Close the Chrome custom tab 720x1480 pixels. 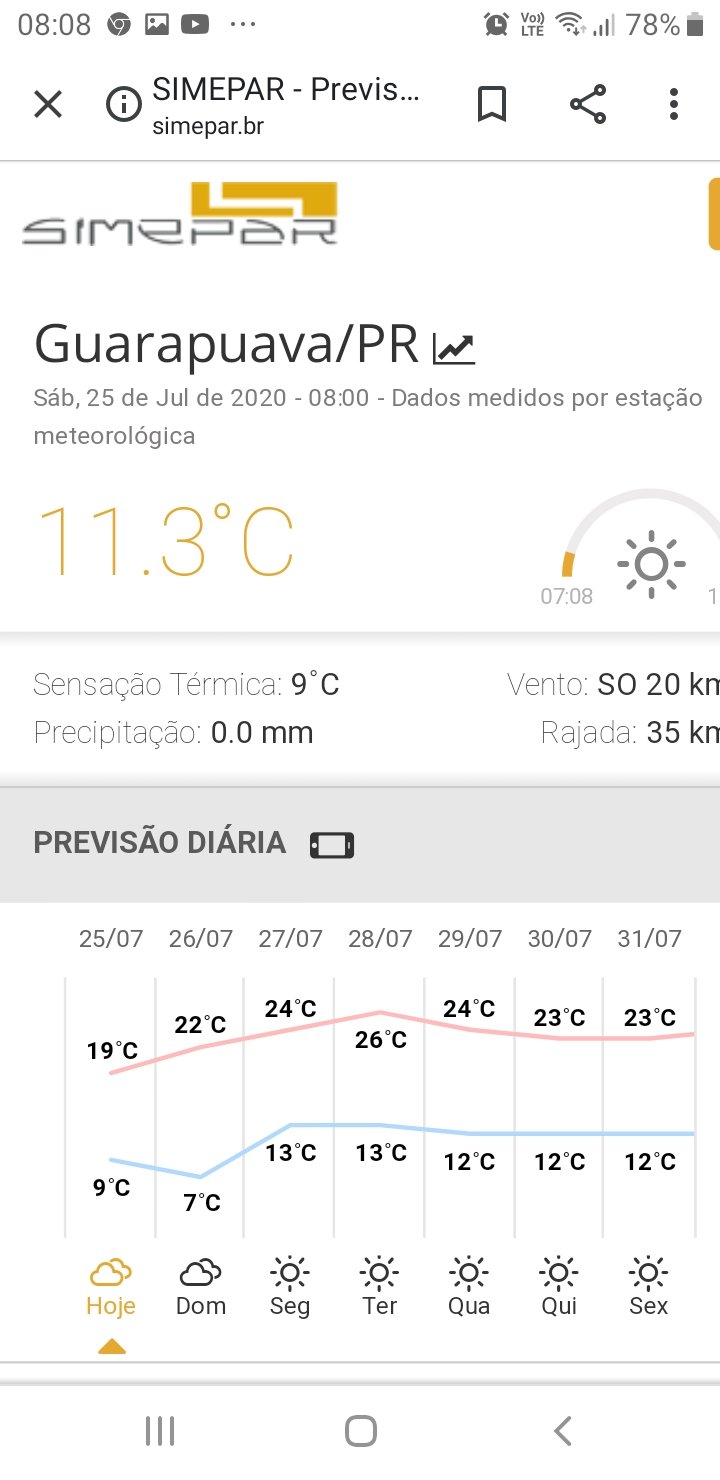tap(48, 104)
